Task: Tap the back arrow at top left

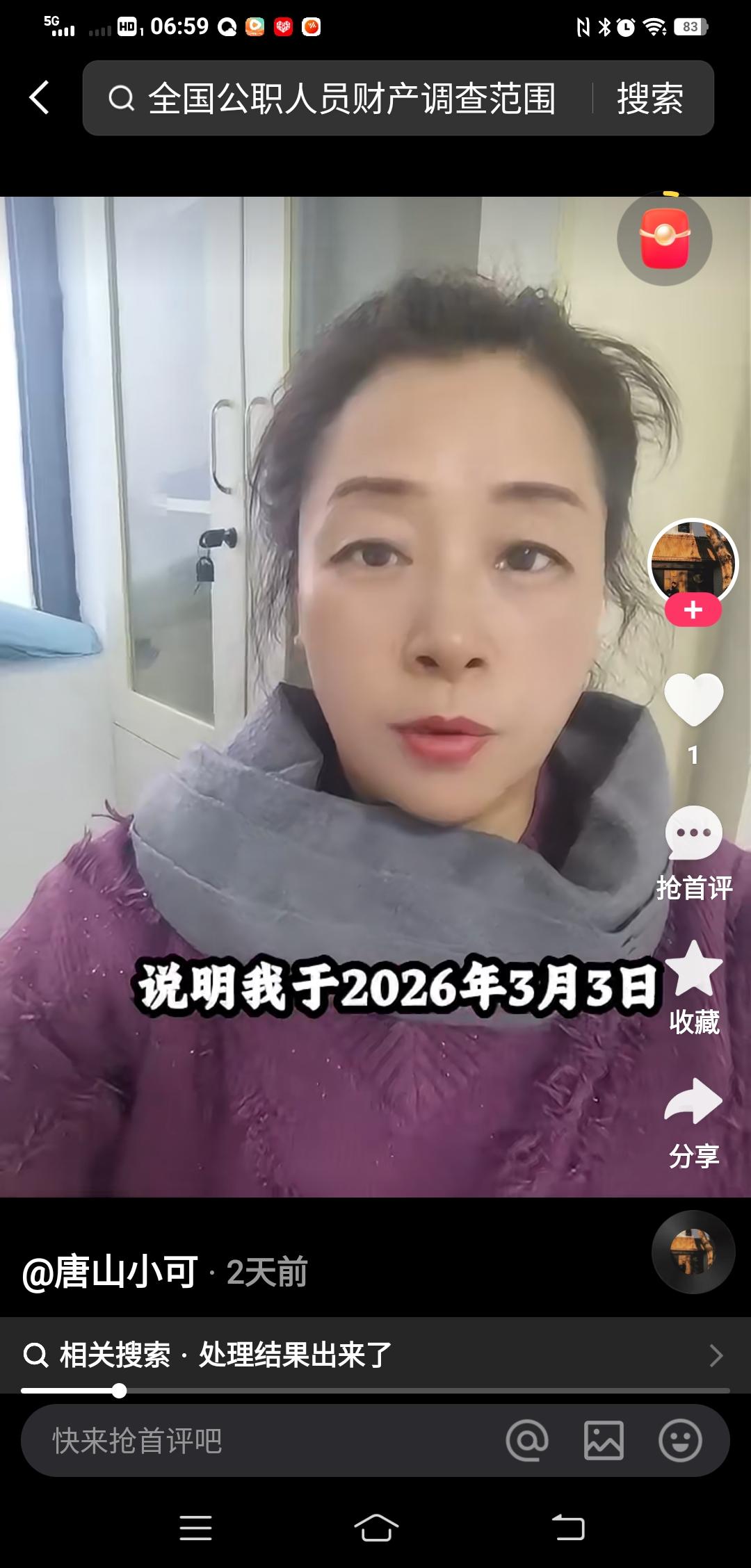Action: [38, 97]
